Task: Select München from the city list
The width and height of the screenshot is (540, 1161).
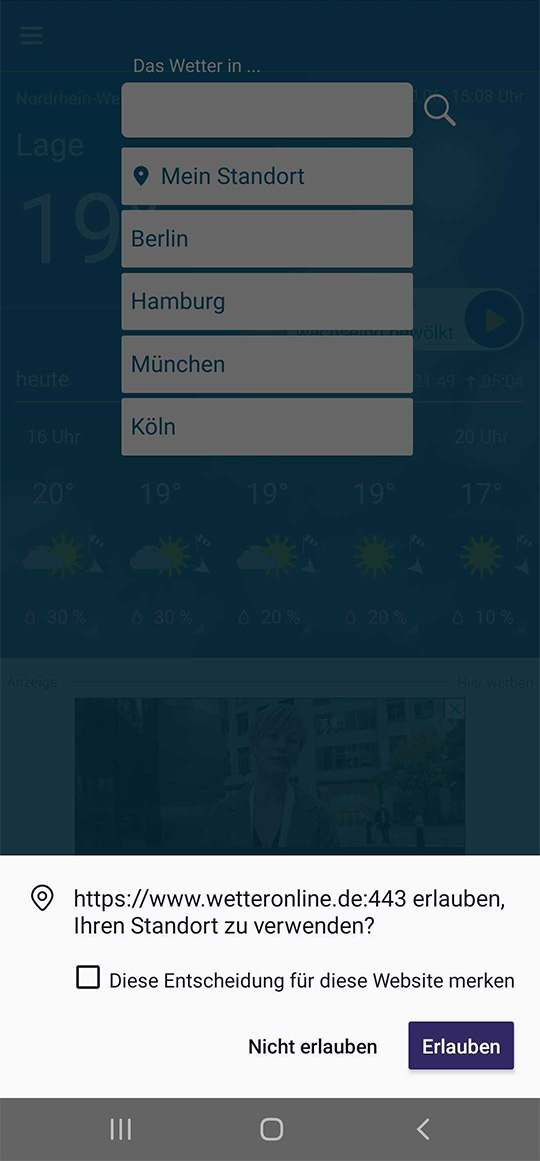Action: [x=267, y=364]
